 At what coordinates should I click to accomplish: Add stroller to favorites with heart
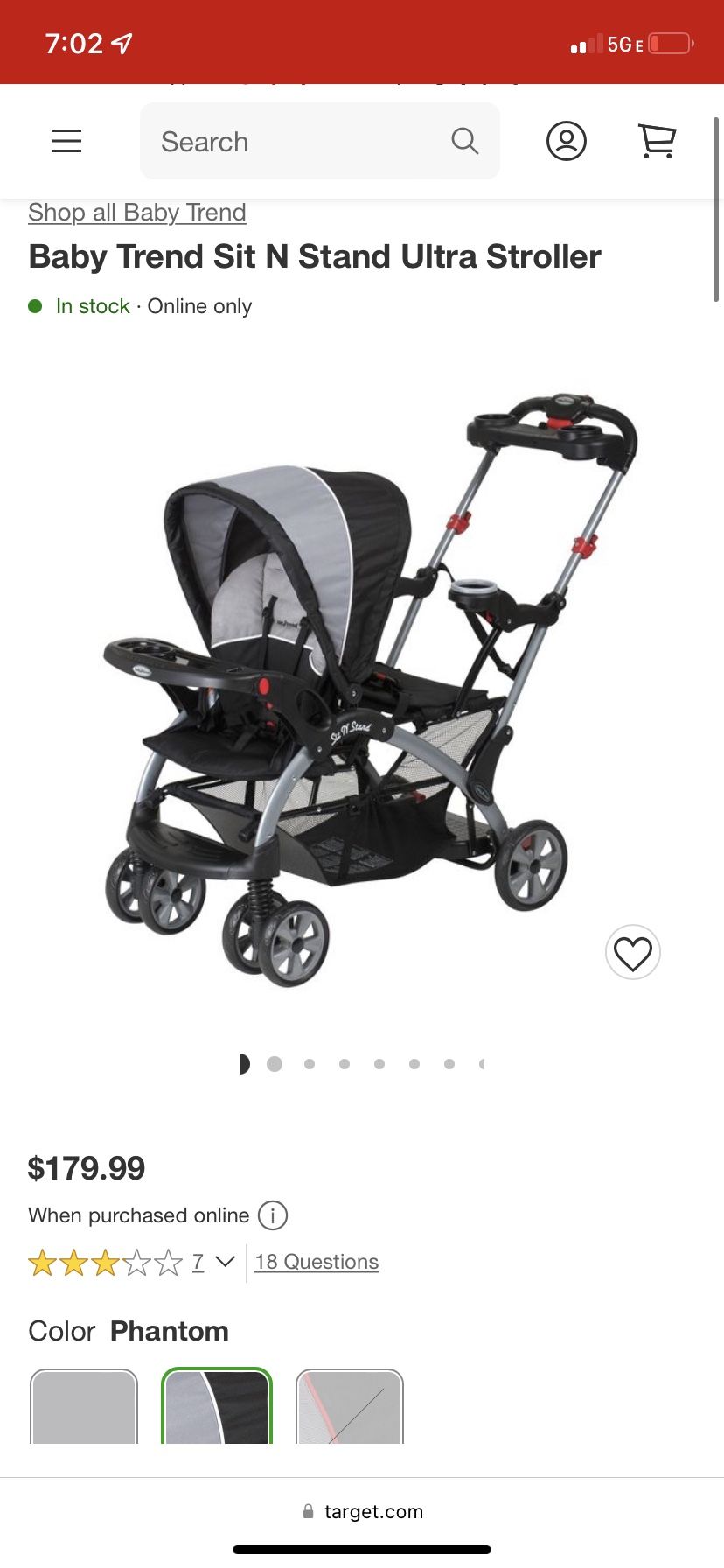coord(633,952)
